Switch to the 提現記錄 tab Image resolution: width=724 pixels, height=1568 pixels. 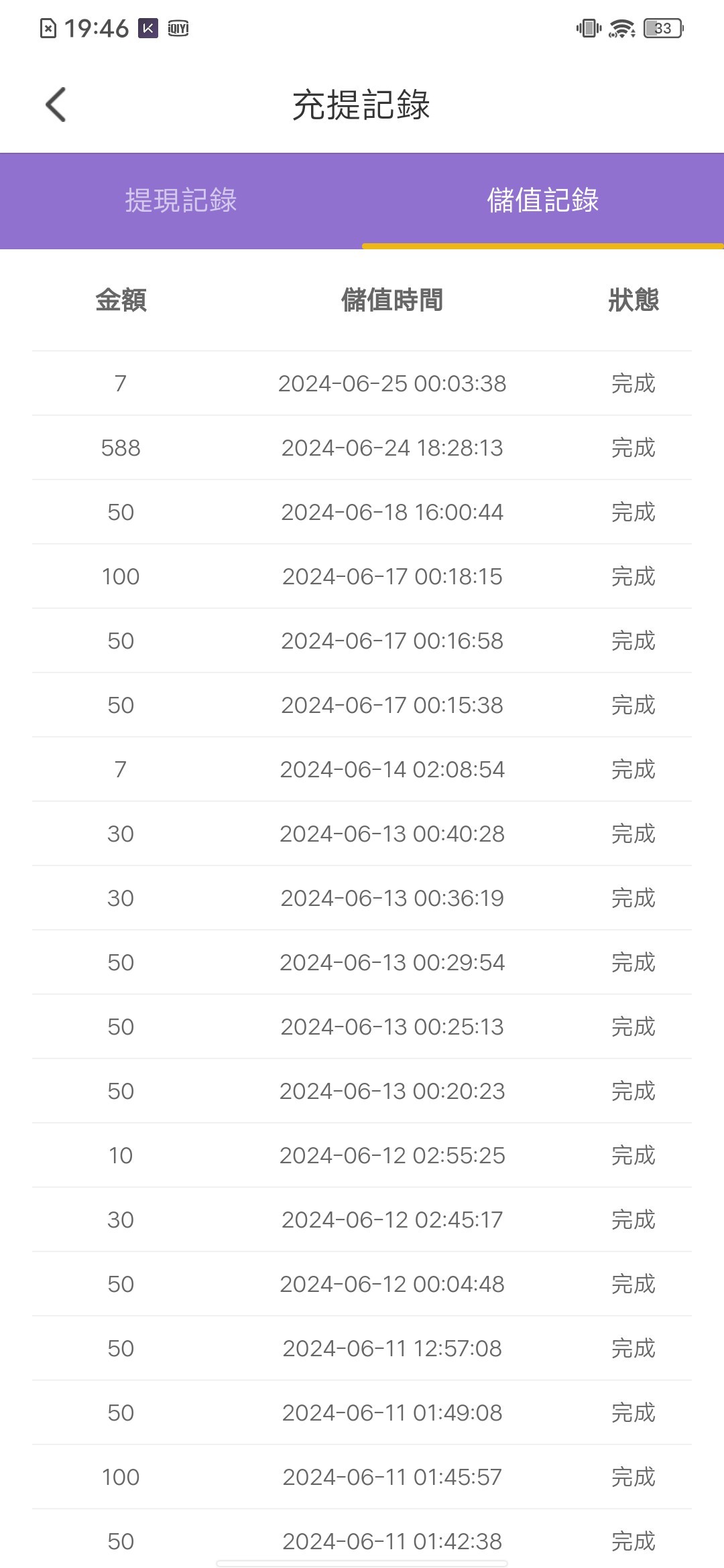[181, 200]
